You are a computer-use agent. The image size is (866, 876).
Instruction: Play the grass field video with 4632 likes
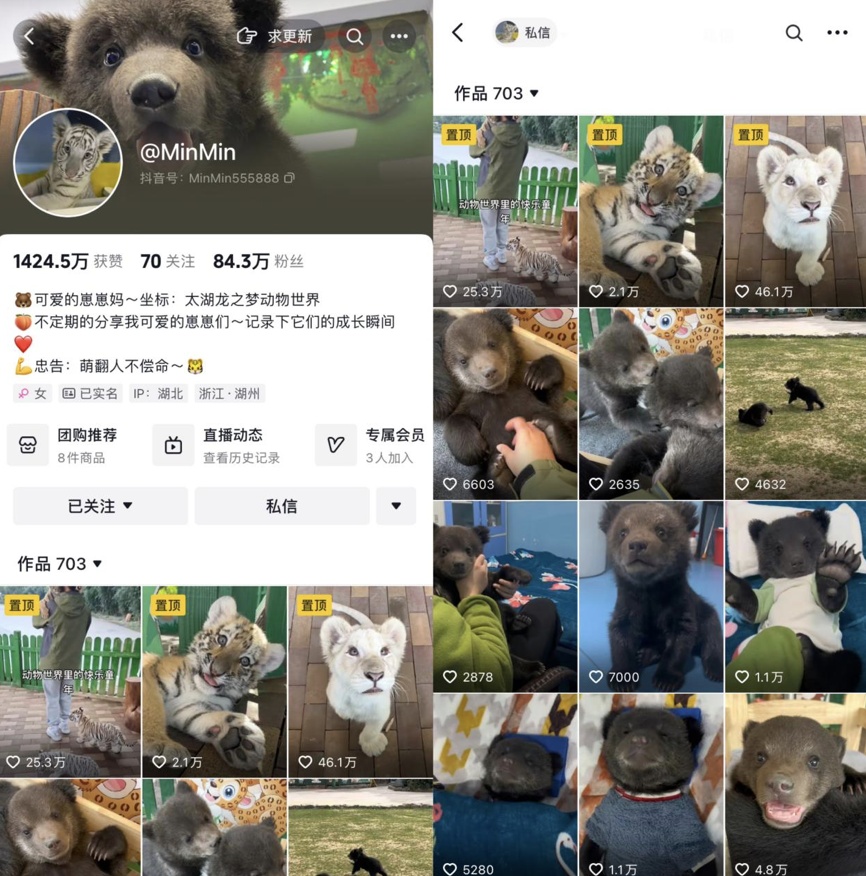795,404
